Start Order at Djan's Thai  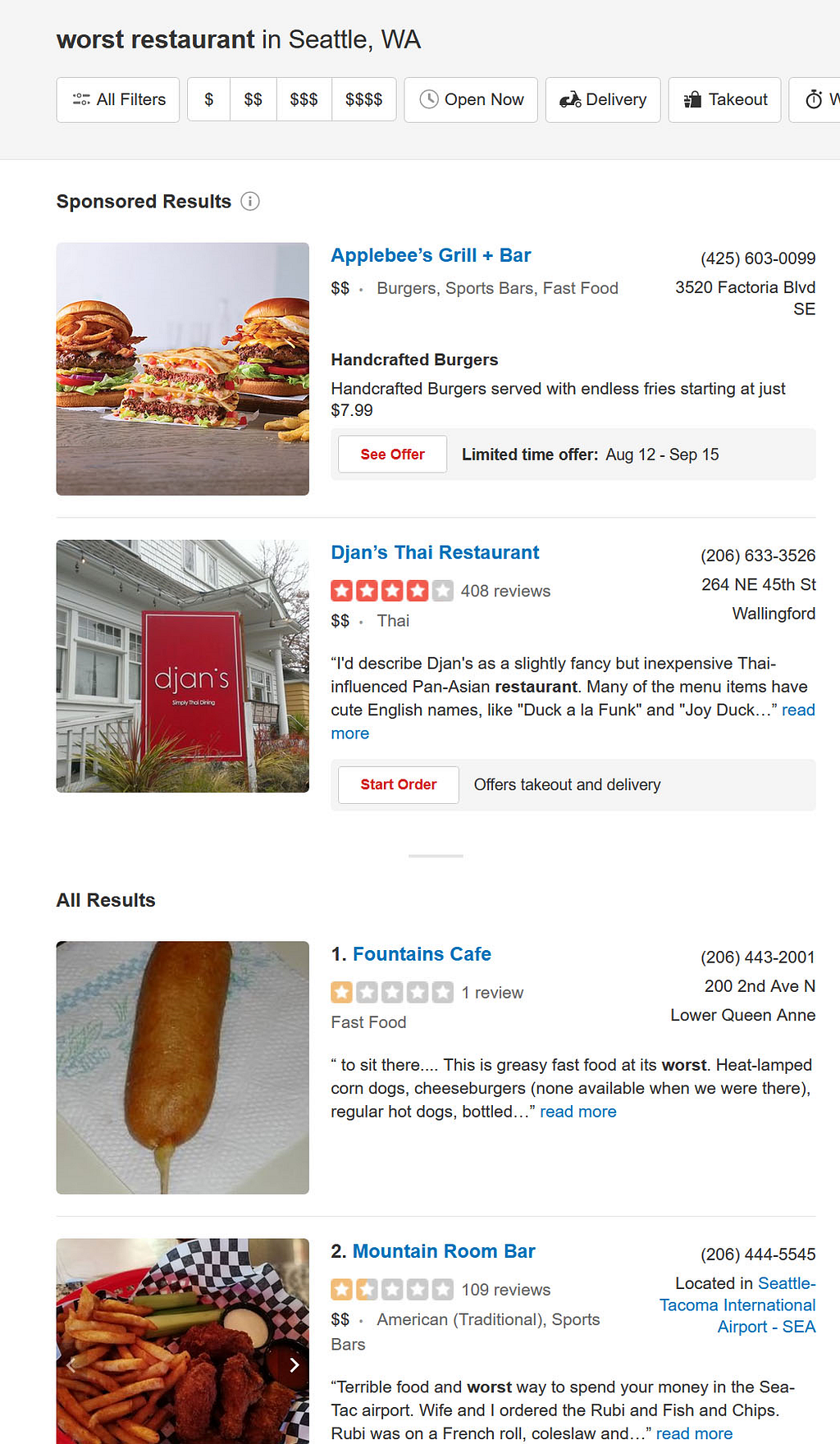(398, 785)
